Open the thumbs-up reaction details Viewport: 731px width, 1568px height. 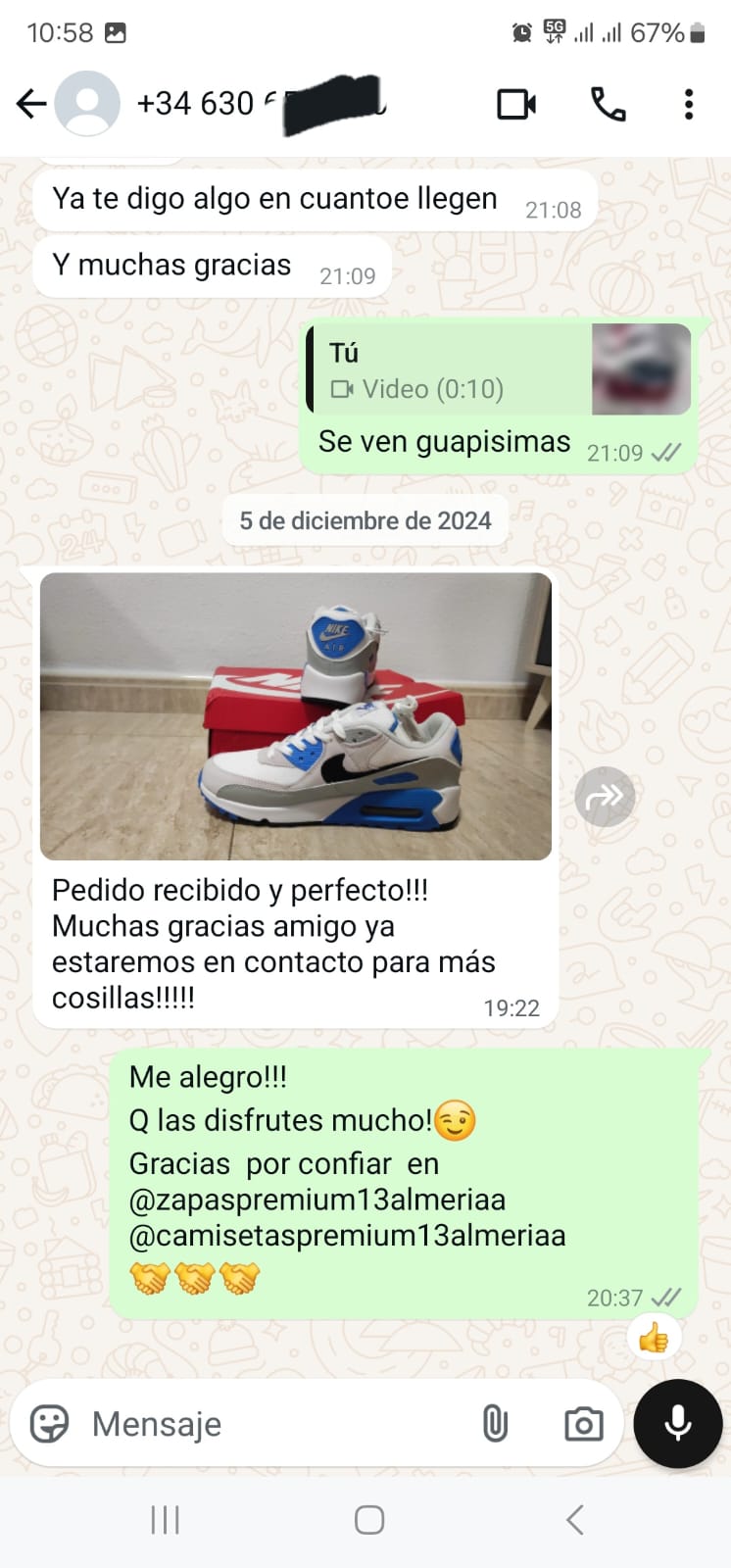coord(654,1338)
